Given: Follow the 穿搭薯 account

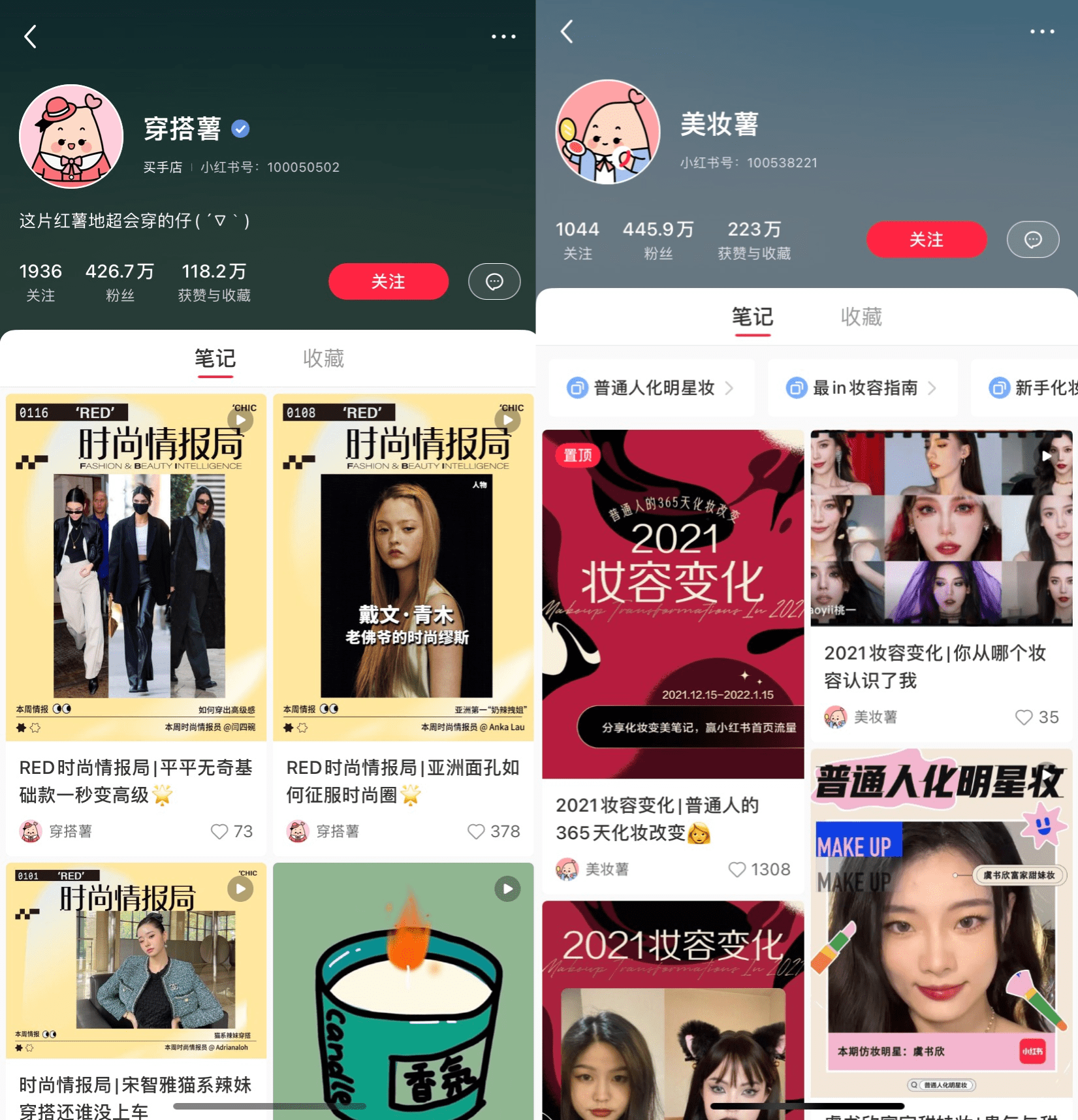Looking at the screenshot, I should (x=388, y=281).
